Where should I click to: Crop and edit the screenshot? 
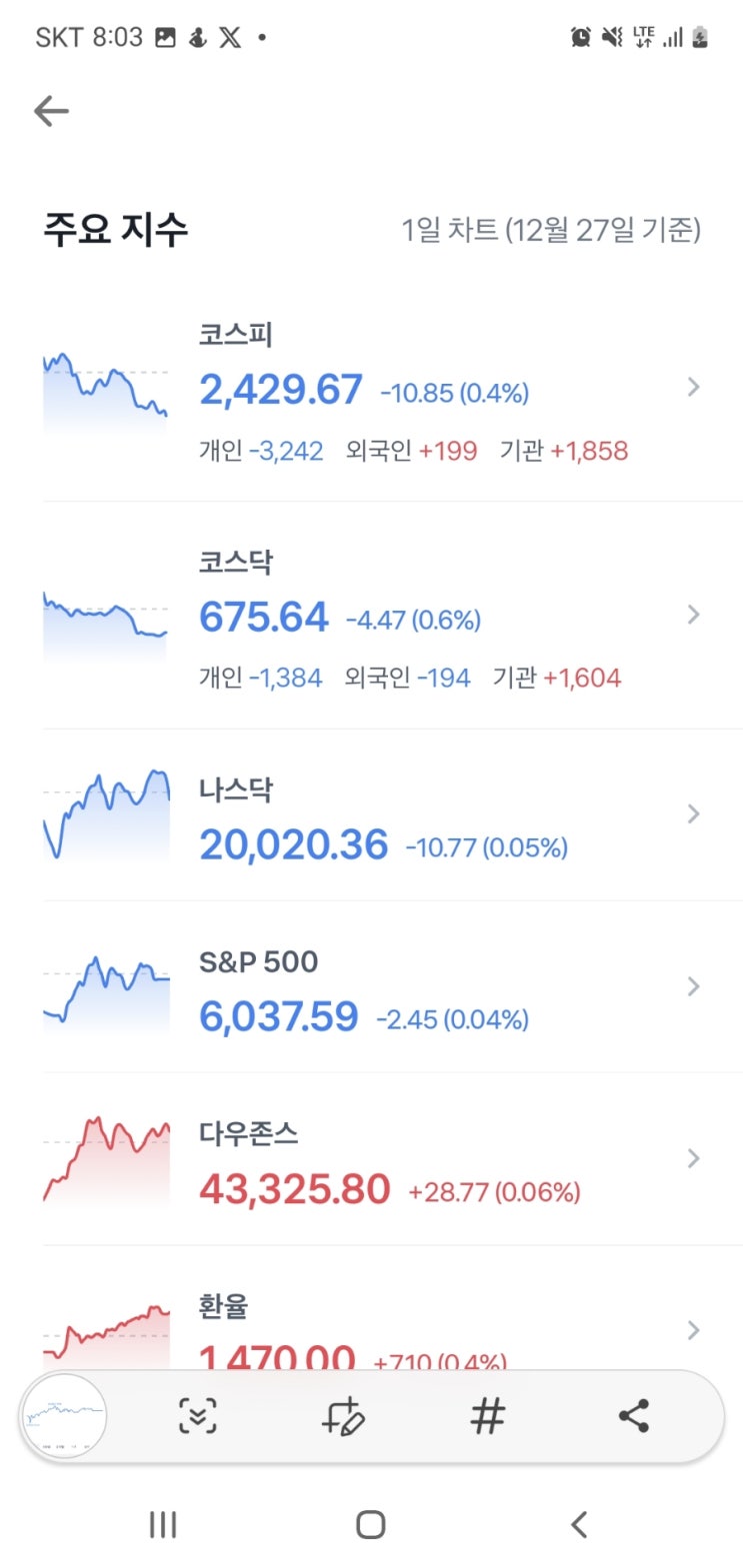(343, 1416)
